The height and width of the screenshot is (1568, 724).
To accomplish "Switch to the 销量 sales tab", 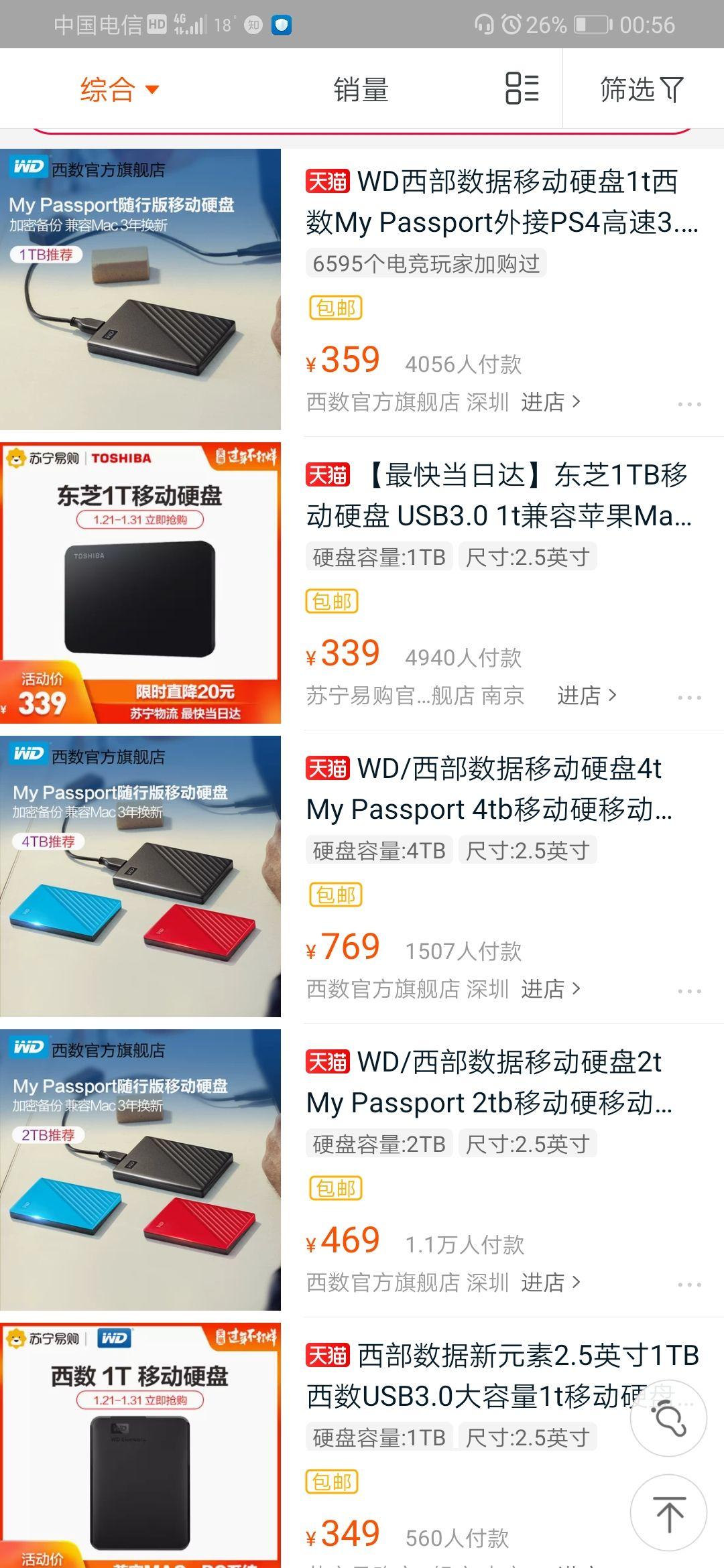I will (360, 89).
